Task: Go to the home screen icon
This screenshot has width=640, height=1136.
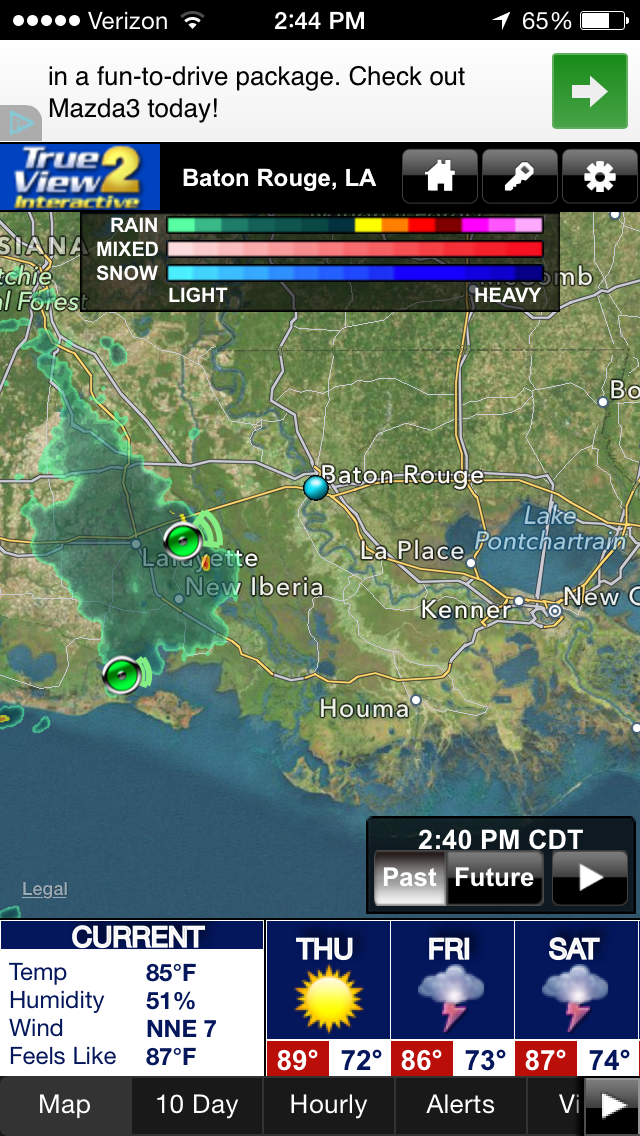Action: pos(439,177)
